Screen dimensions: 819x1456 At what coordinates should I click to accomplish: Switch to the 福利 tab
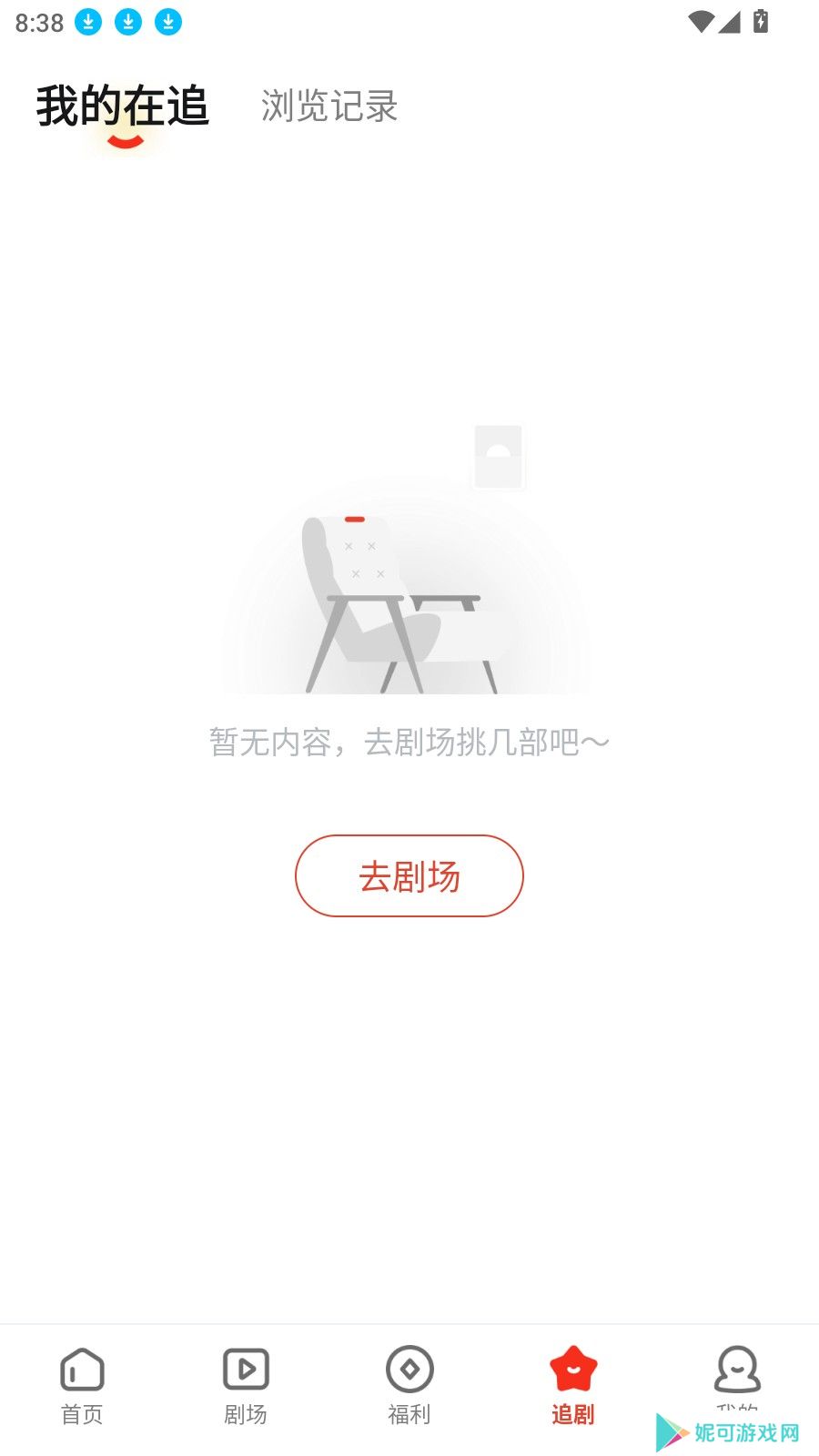(409, 1385)
